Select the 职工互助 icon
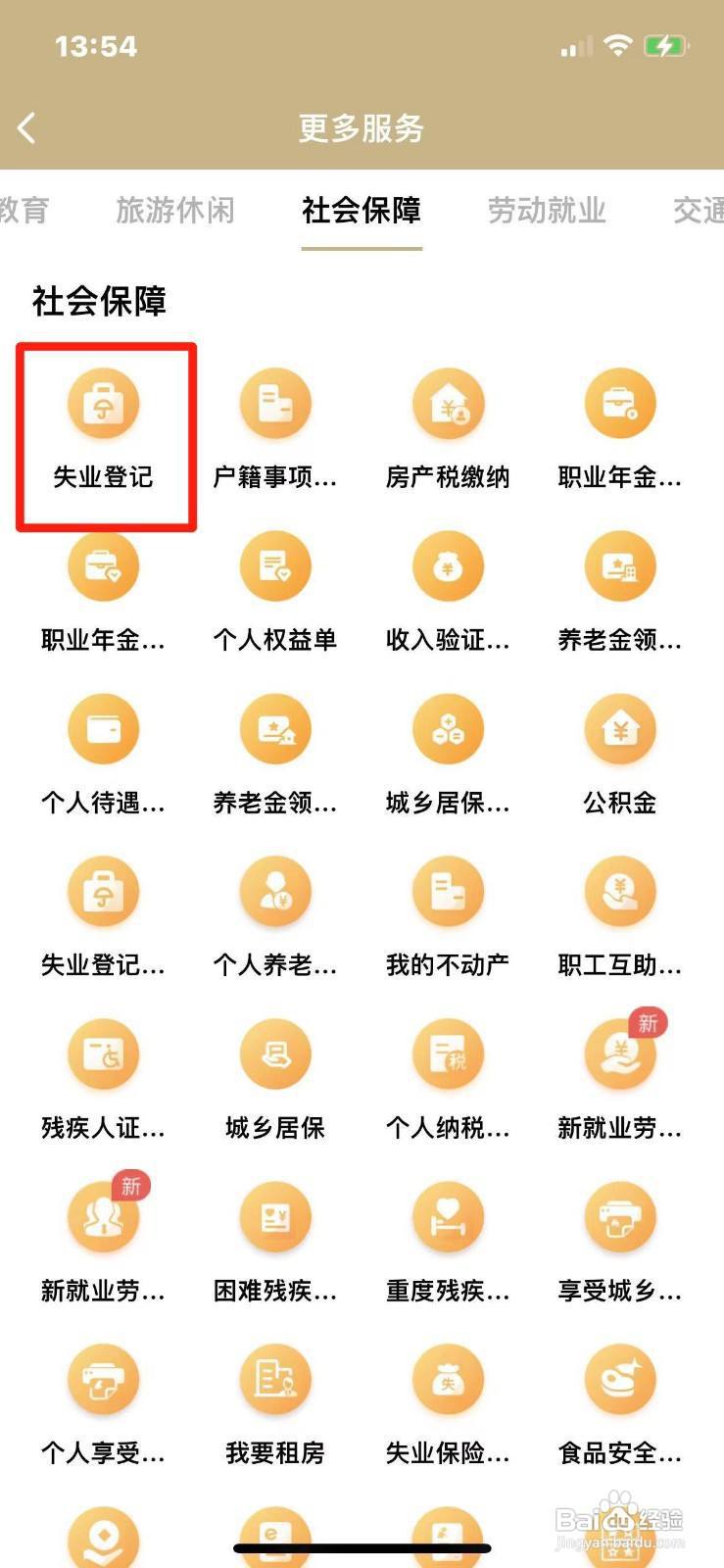Screen dimensions: 724x1568 tap(620, 891)
